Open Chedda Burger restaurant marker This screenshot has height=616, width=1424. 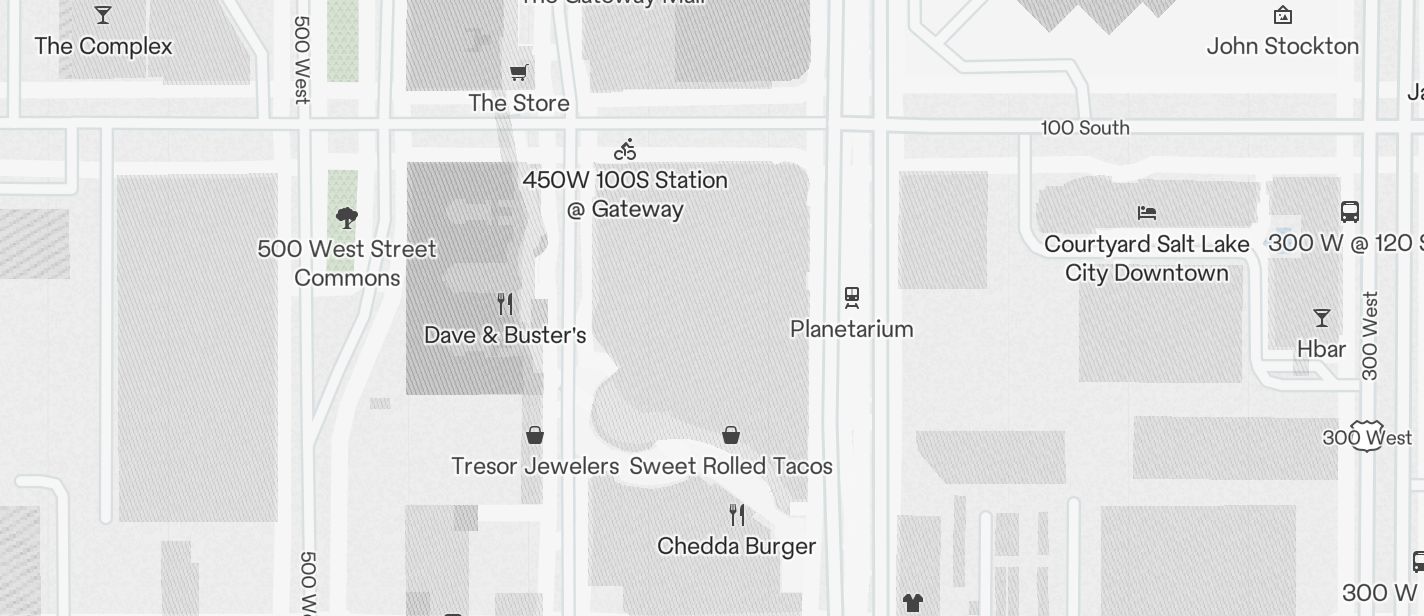pyautogui.click(x=737, y=515)
